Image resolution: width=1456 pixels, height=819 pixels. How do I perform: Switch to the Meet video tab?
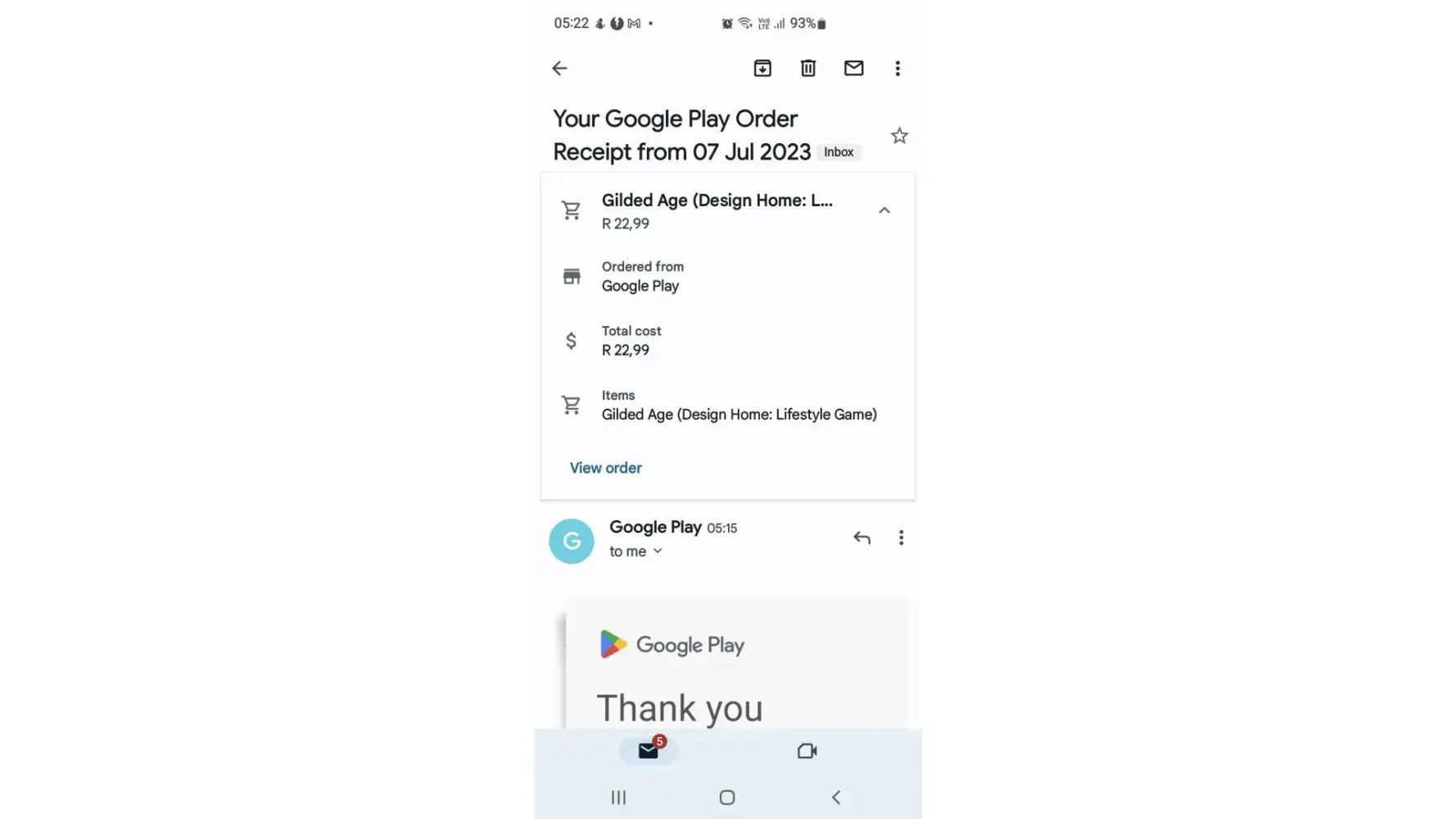tap(807, 750)
